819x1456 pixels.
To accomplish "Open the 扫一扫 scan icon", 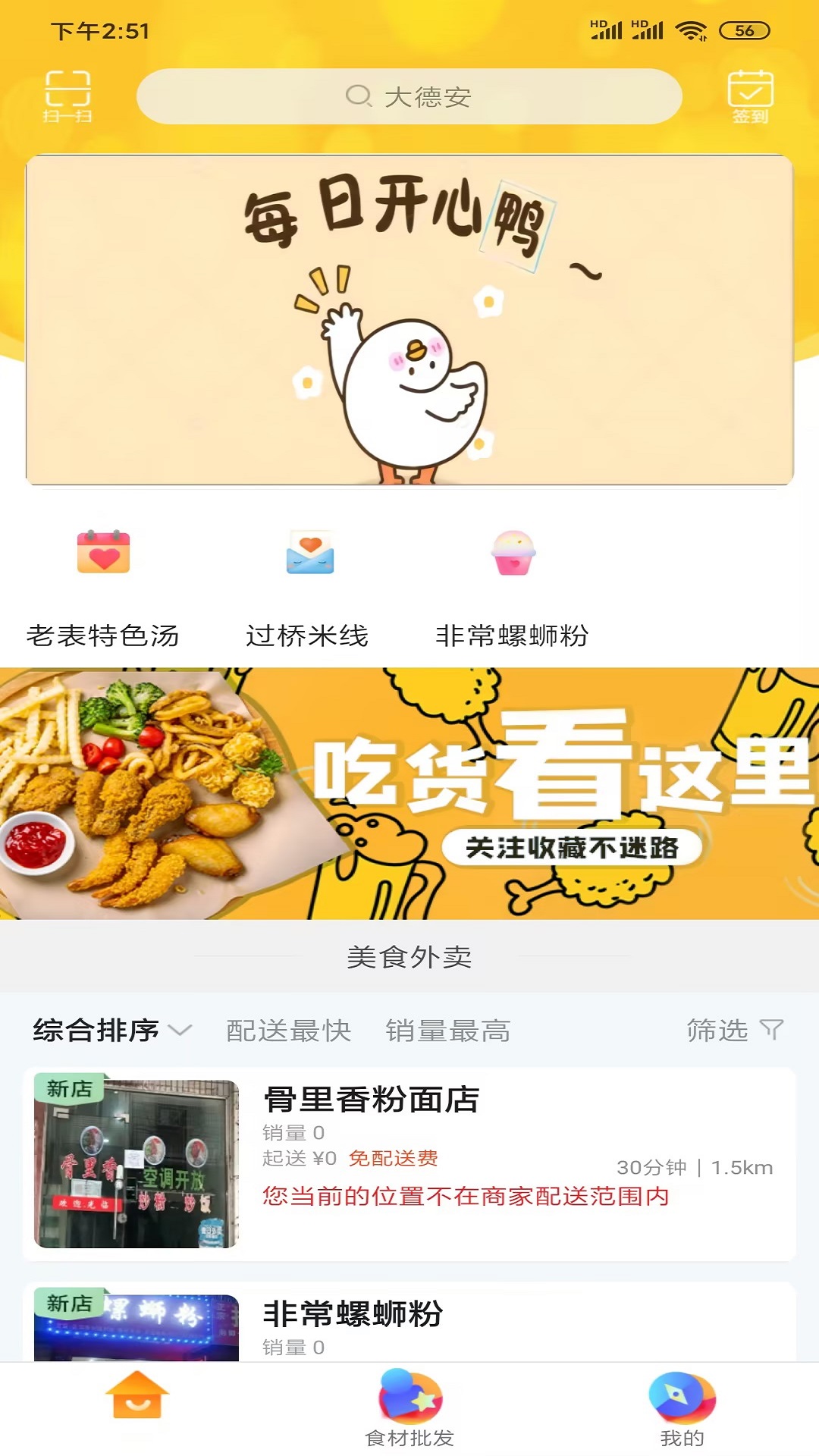I will click(x=67, y=96).
